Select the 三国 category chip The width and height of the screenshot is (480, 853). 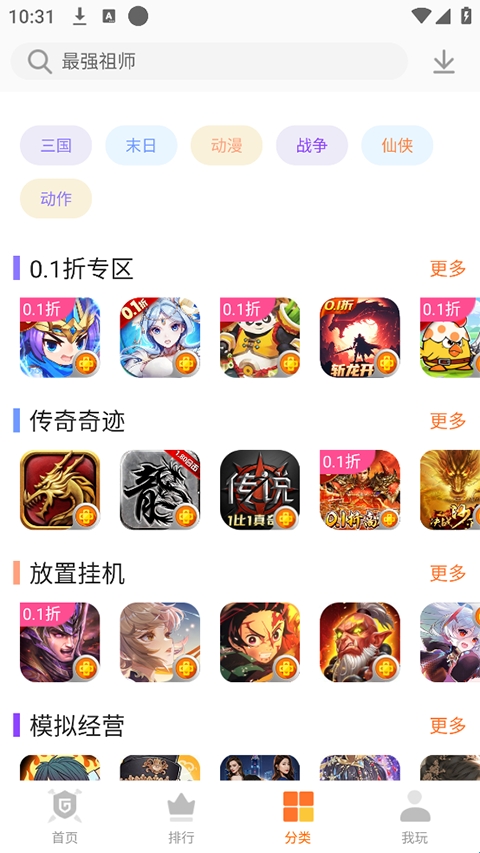click(x=56, y=145)
